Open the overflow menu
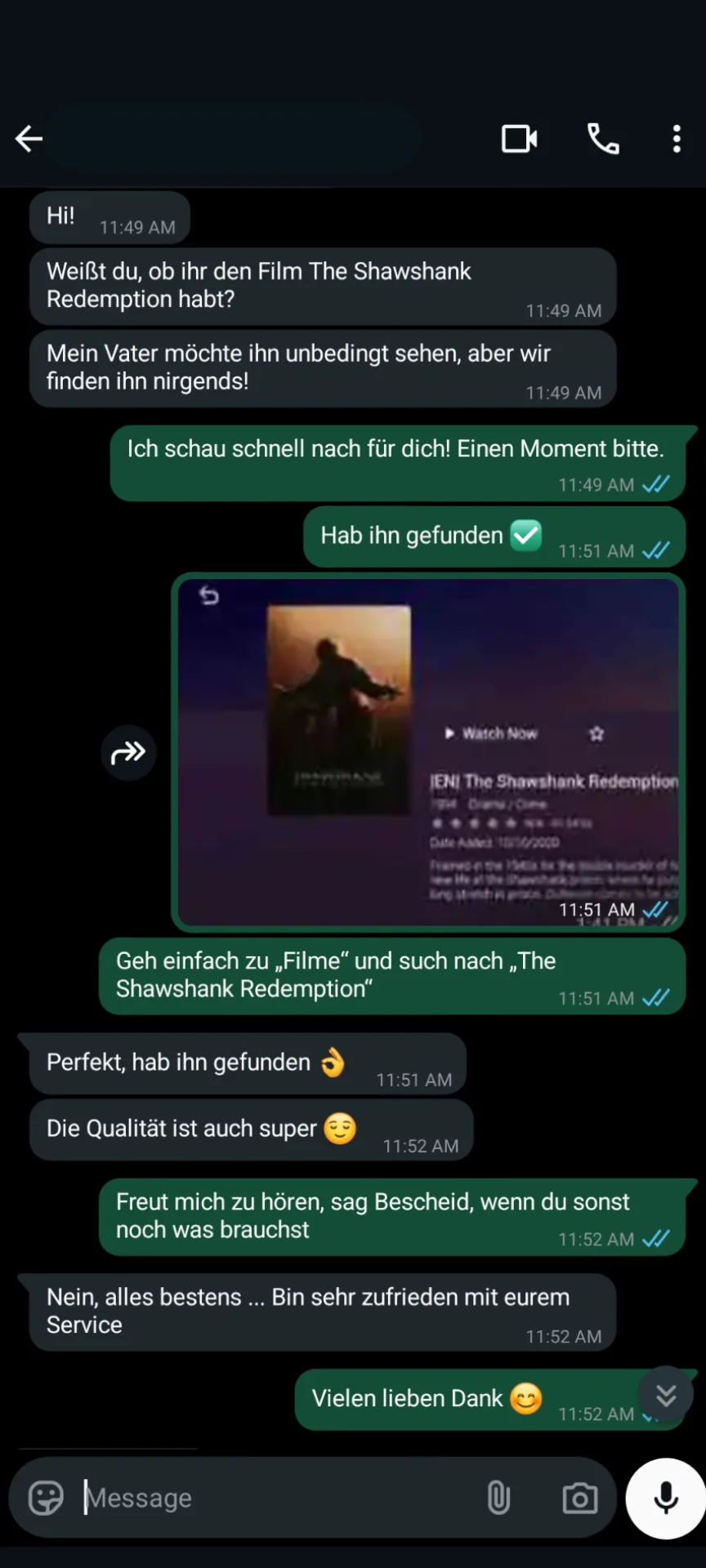The height and width of the screenshot is (1568, 706). coord(676,139)
